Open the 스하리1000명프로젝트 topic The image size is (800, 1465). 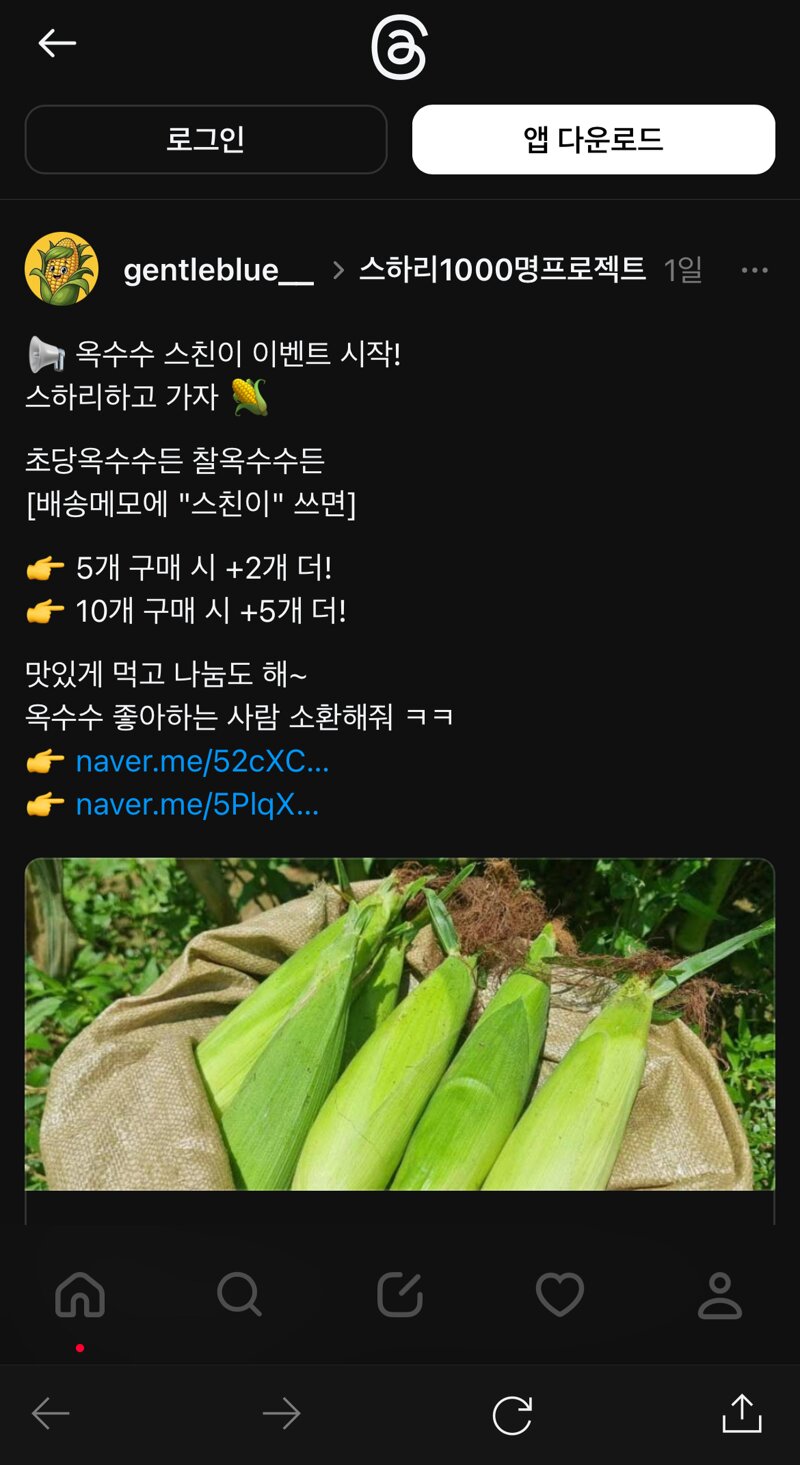(x=502, y=269)
